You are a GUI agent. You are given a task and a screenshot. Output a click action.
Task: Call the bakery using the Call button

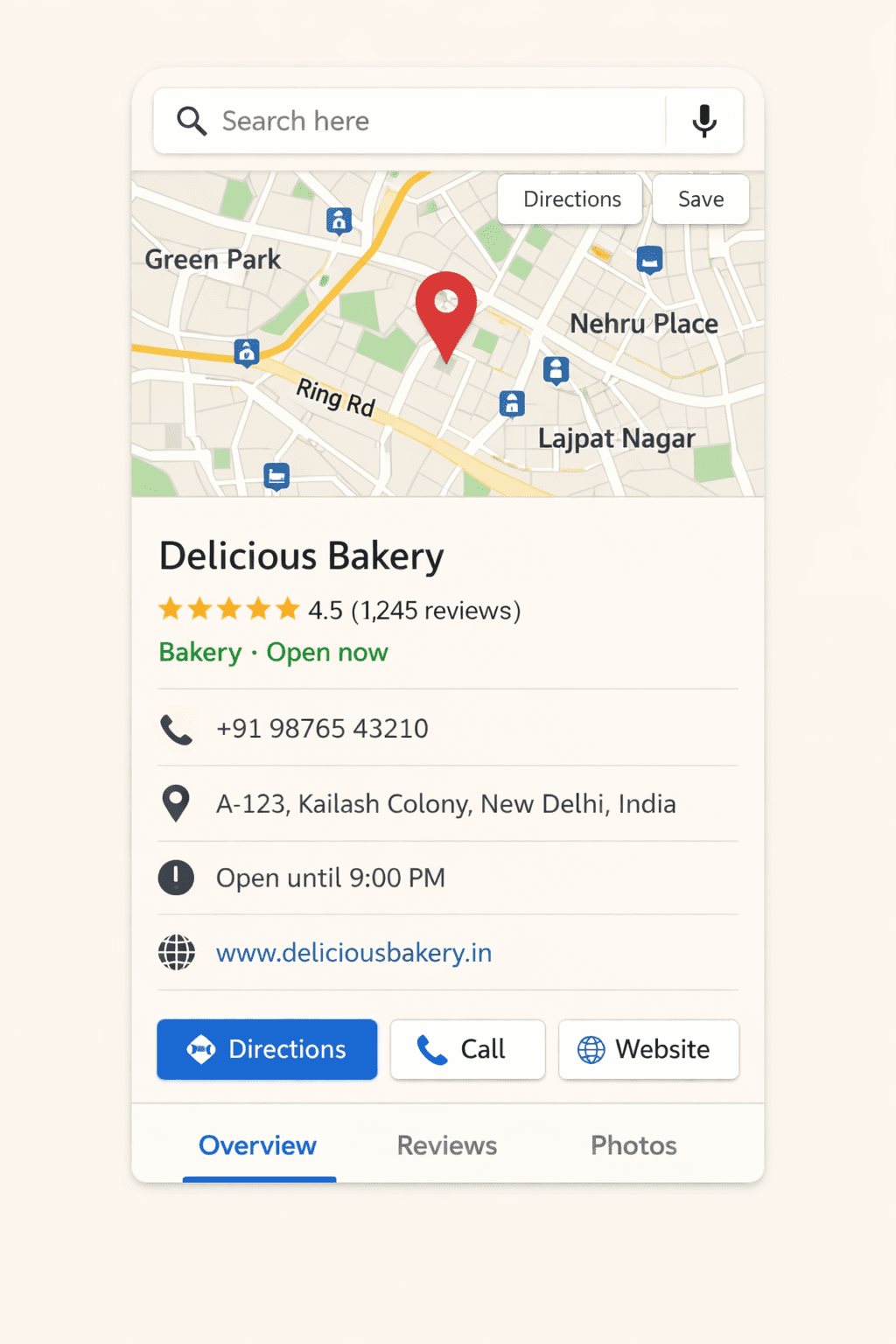coord(467,1049)
